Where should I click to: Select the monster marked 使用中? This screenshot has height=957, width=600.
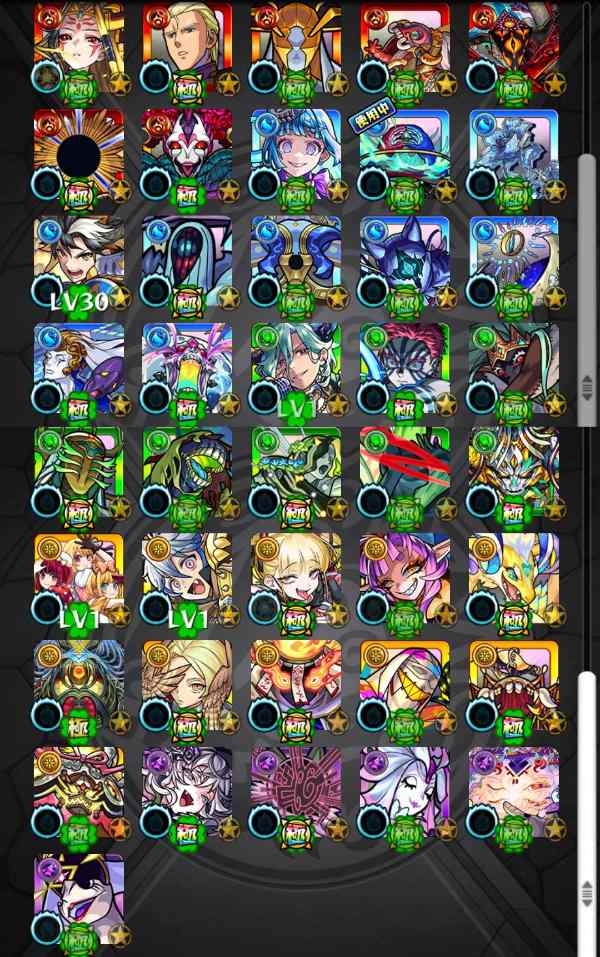pyautogui.click(x=405, y=156)
